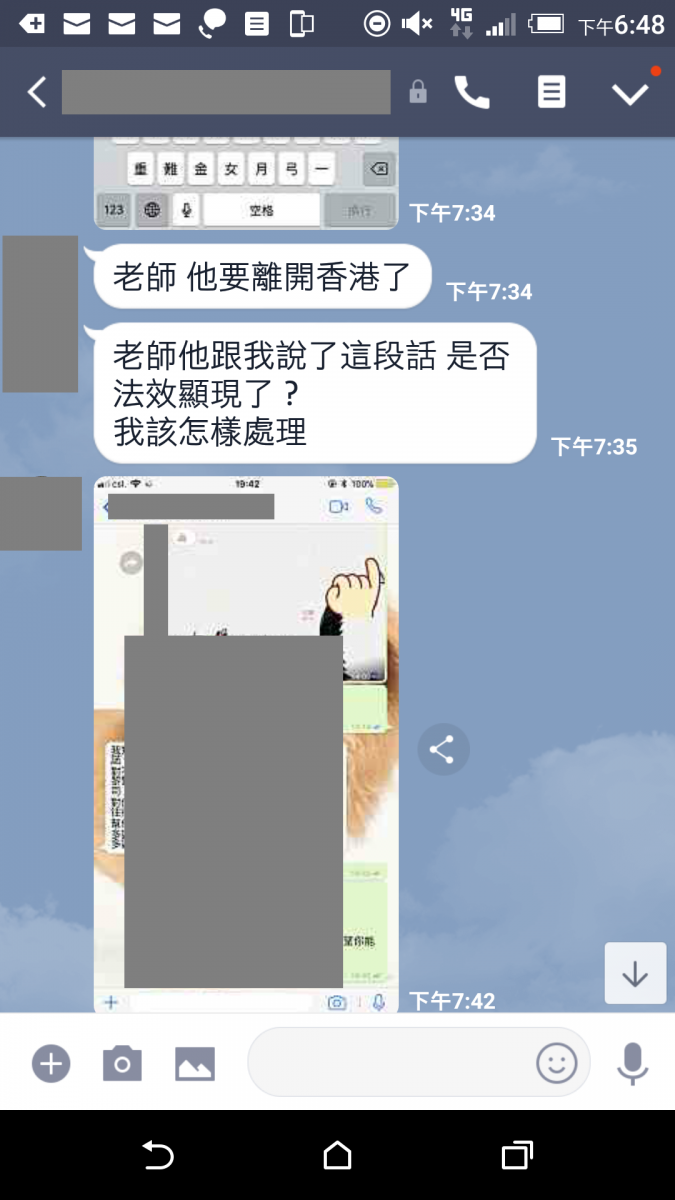
Task: Focus the message input field
Action: [390, 1062]
